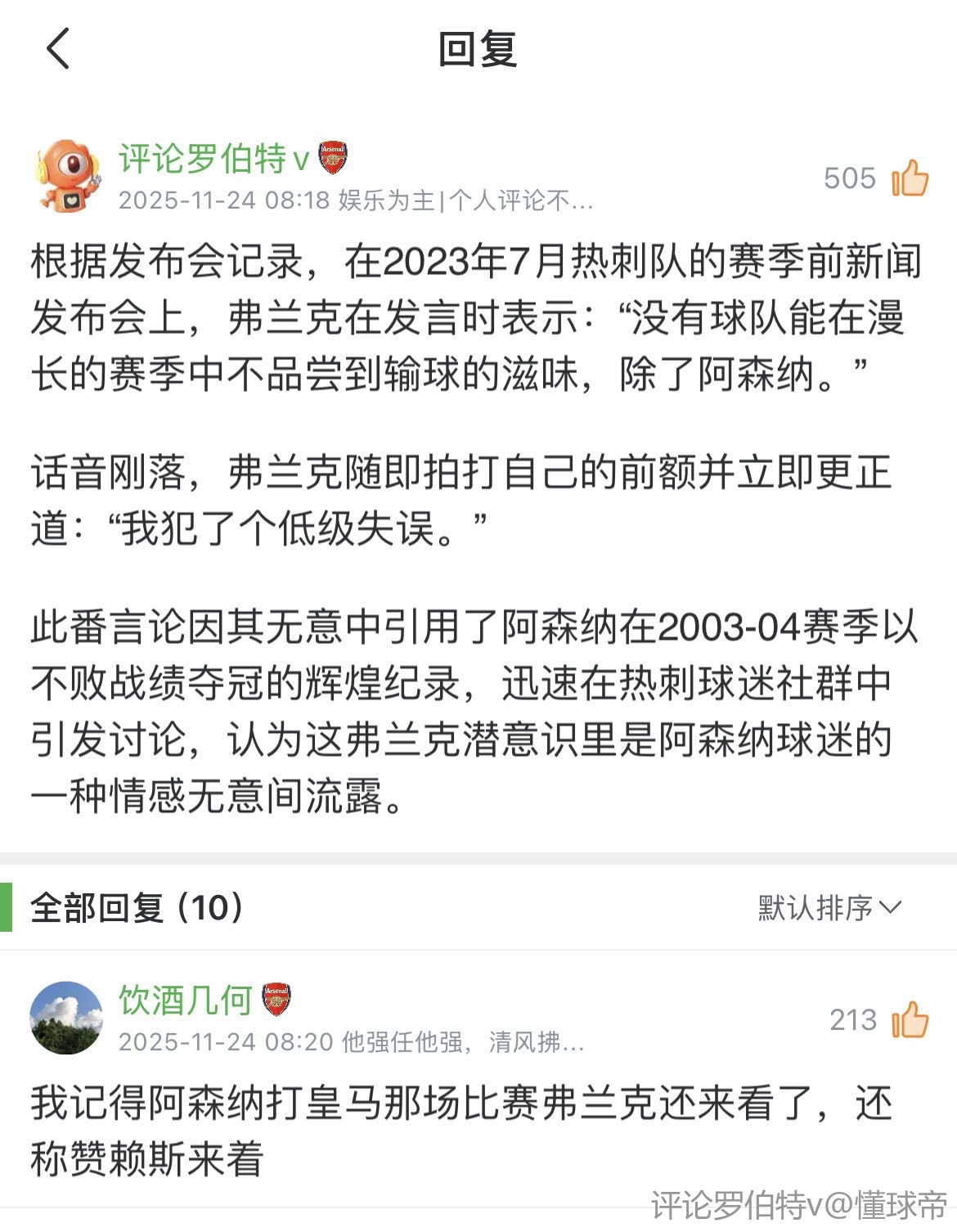Image resolution: width=957 pixels, height=1232 pixels.
Task: Go back from the 回复 page
Action: 58,49
